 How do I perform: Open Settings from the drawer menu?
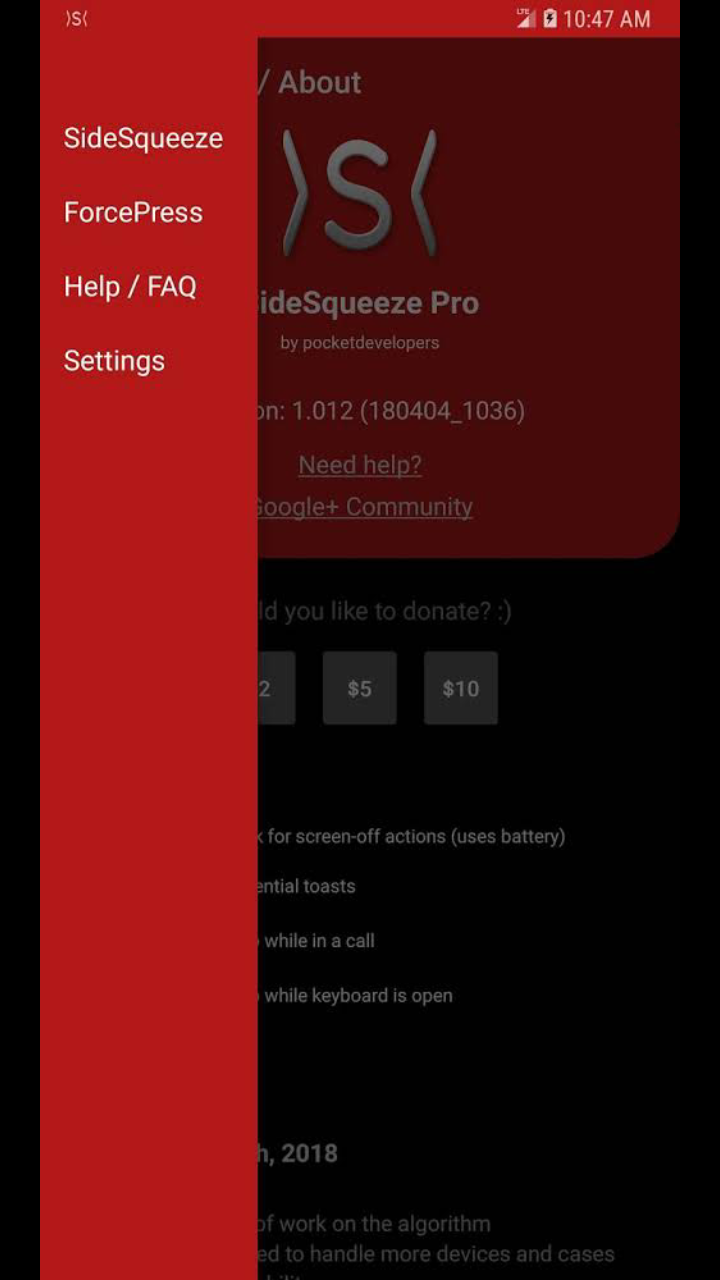pos(114,361)
